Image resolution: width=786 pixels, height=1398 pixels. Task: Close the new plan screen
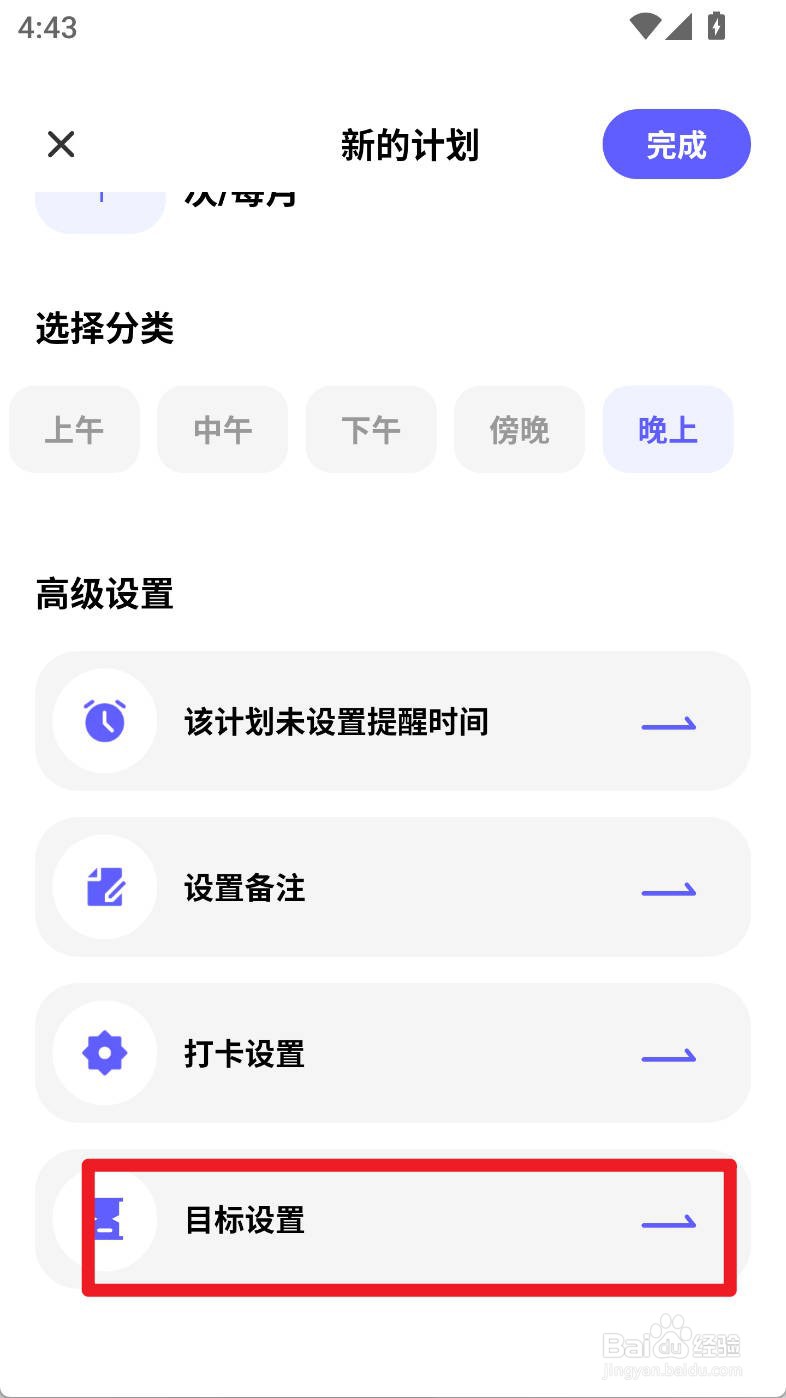tap(61, 145)
